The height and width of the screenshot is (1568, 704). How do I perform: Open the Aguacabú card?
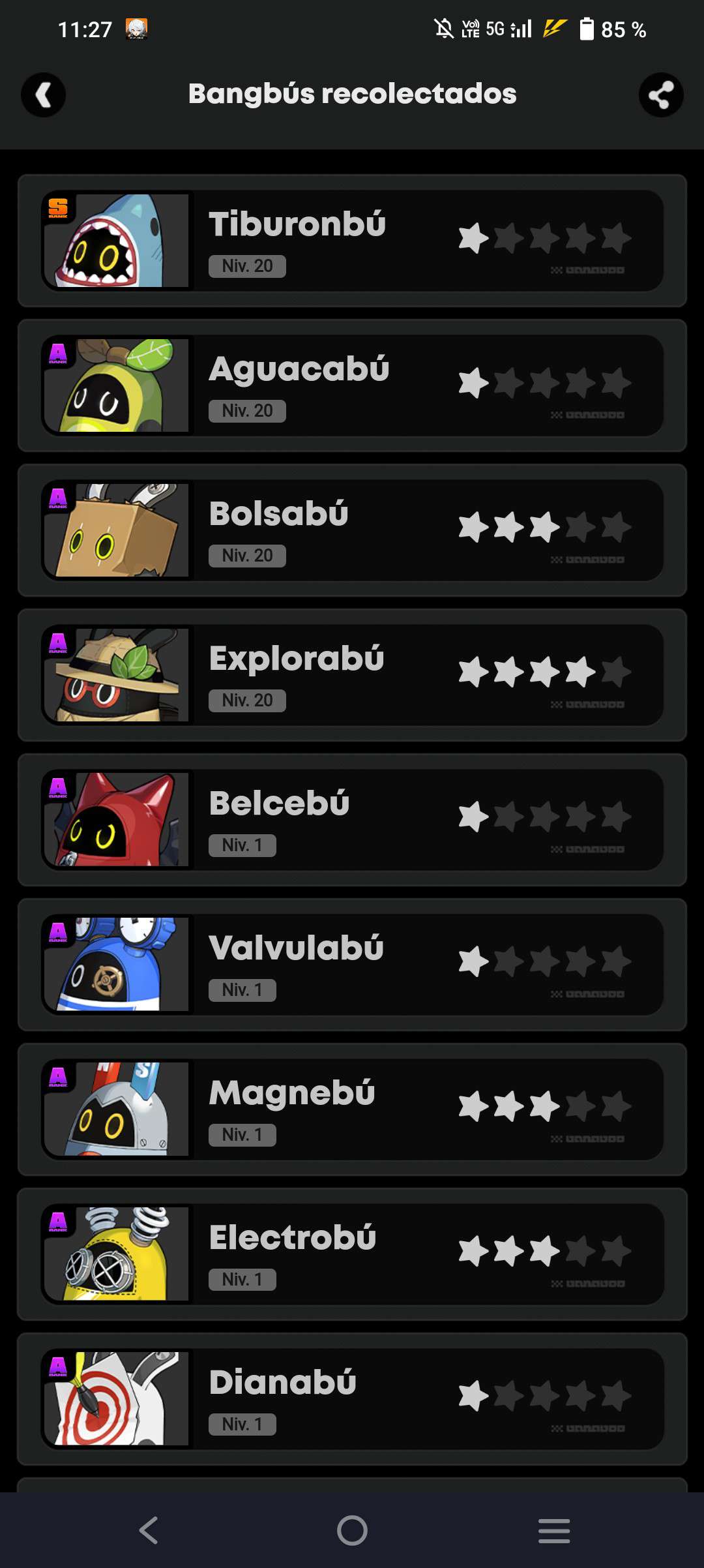click(352, 385)
